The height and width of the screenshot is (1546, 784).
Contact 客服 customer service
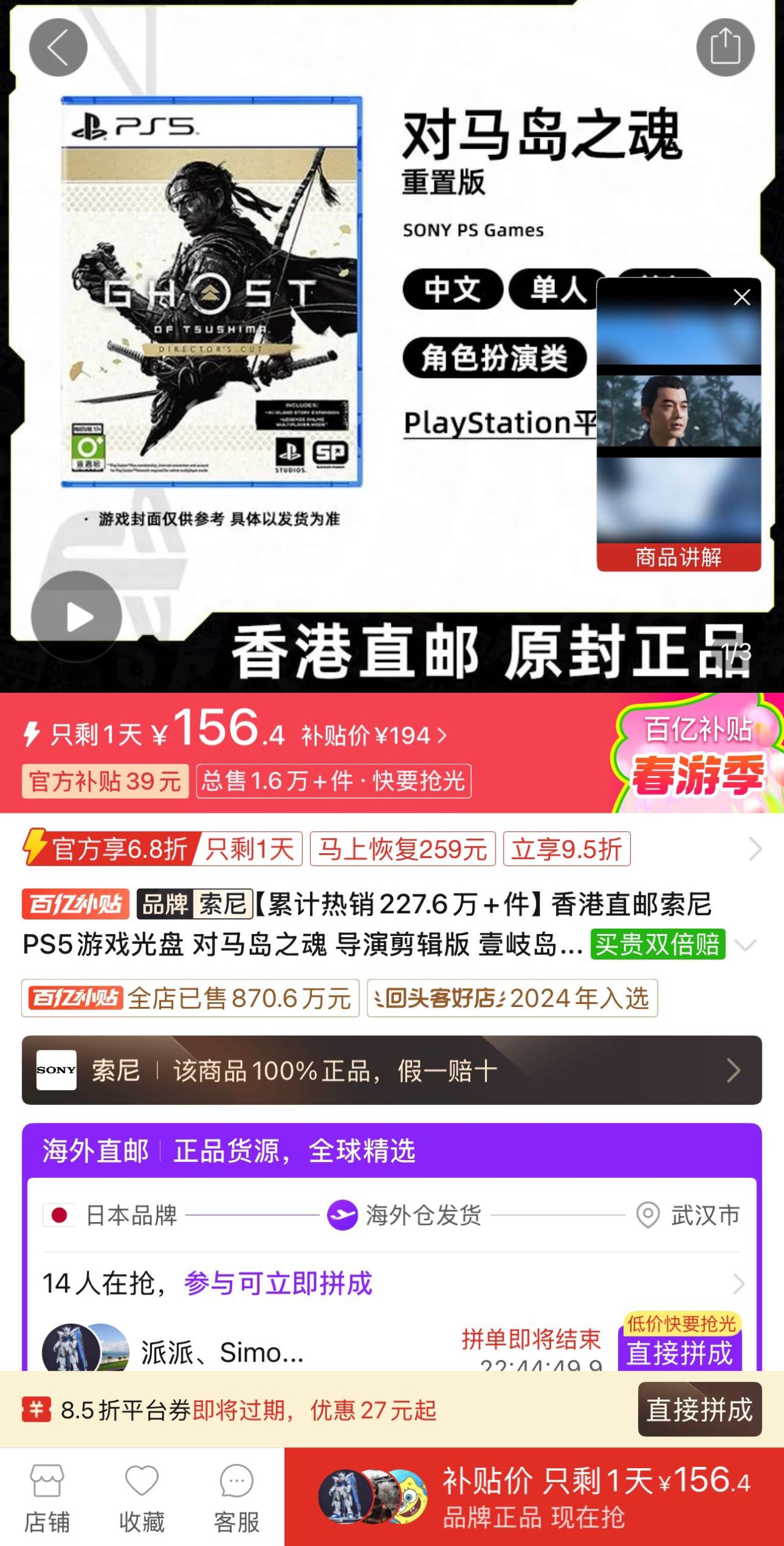(236, 1498)
